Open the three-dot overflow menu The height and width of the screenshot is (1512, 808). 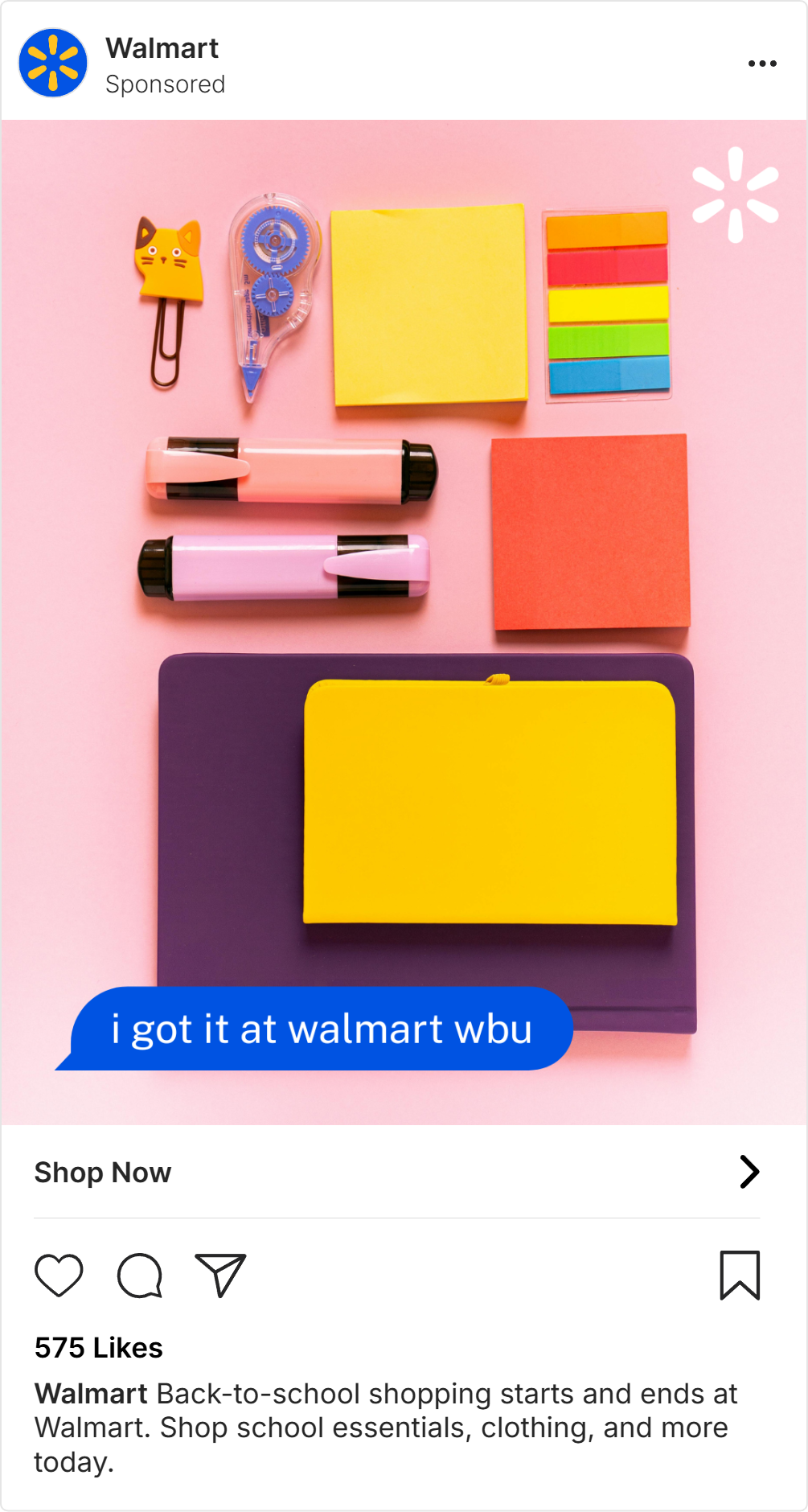pos(761,64)
